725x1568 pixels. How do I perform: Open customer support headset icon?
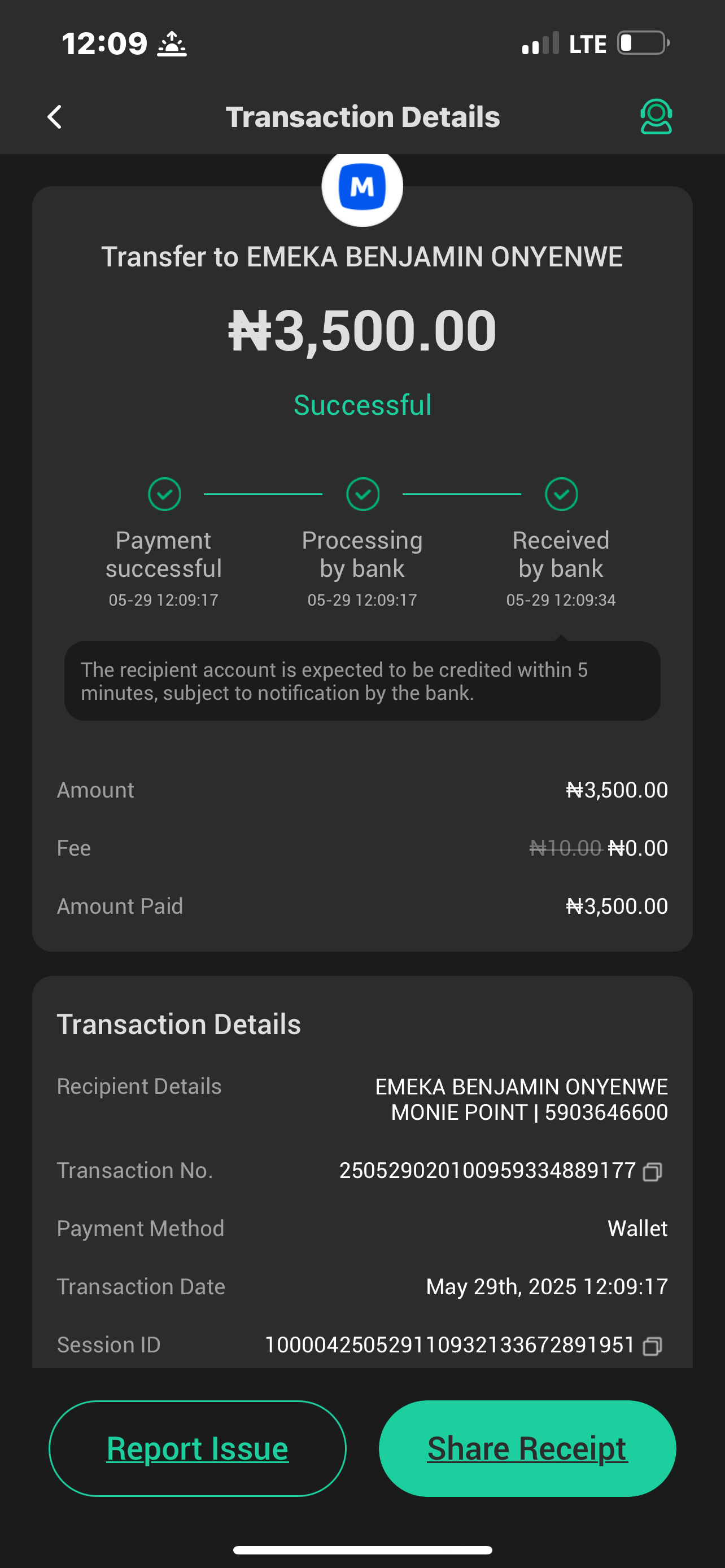[x=656, y=117]
